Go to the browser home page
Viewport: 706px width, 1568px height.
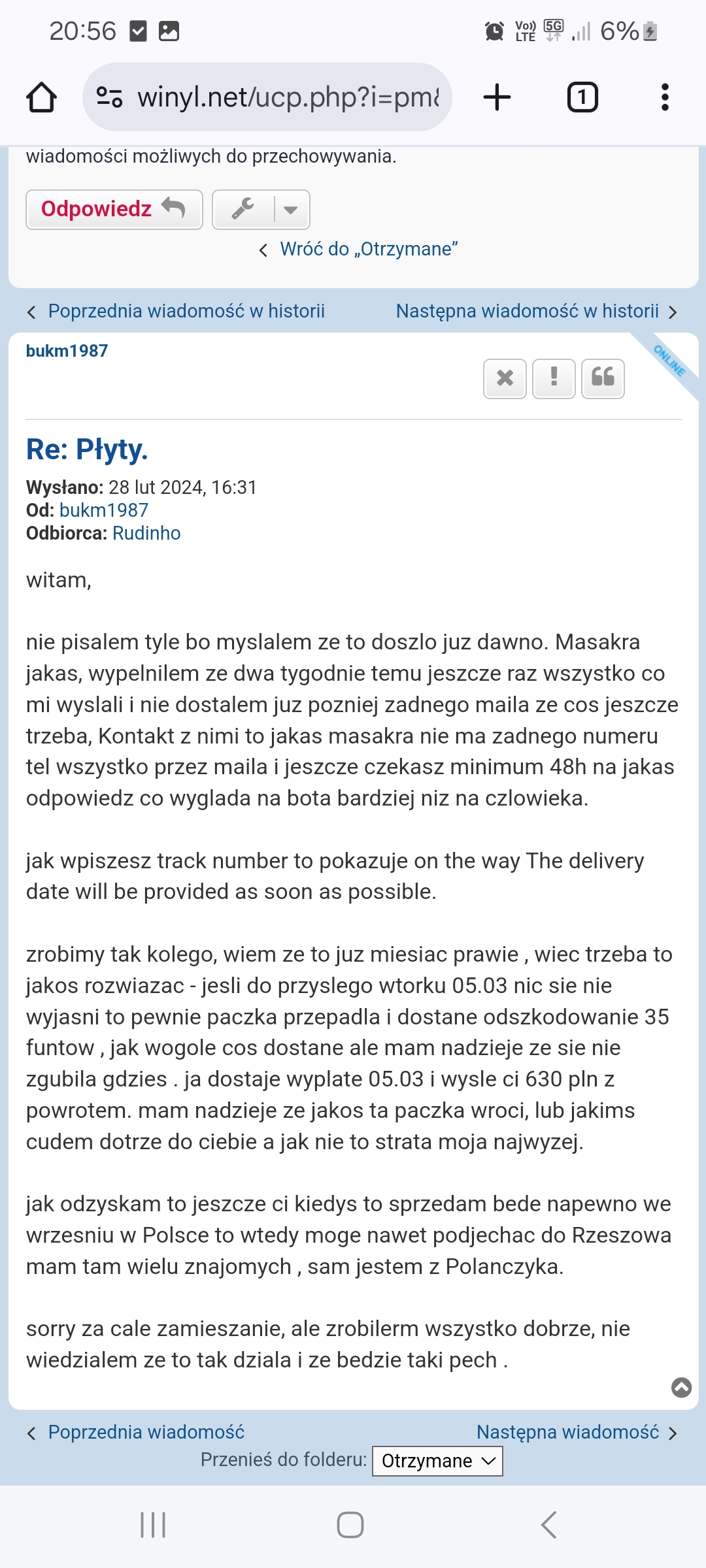tap(41, 97)
